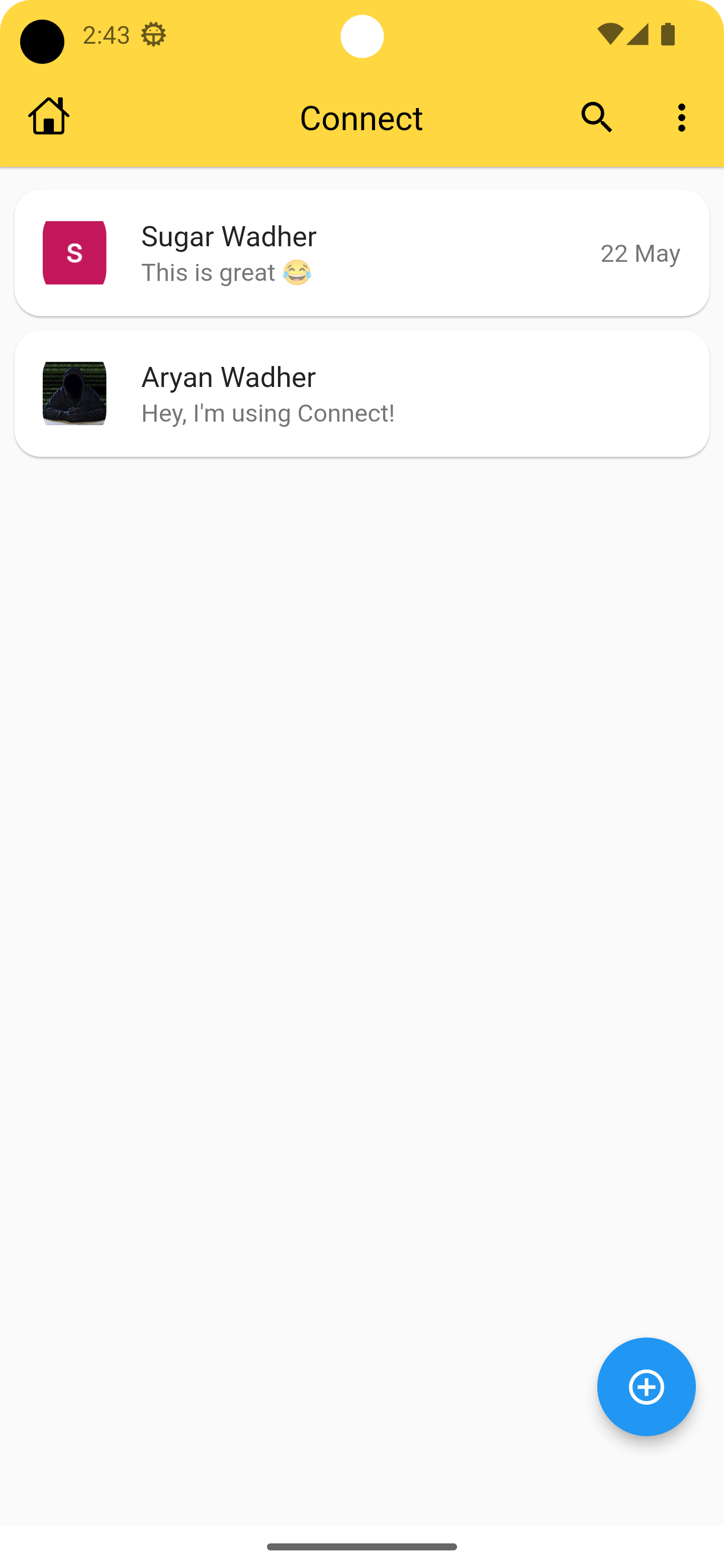Open the three-dot overflow menu
The height and width of the screenshot is (1568, 724).
pyautogui.click(x=681, y=118)
